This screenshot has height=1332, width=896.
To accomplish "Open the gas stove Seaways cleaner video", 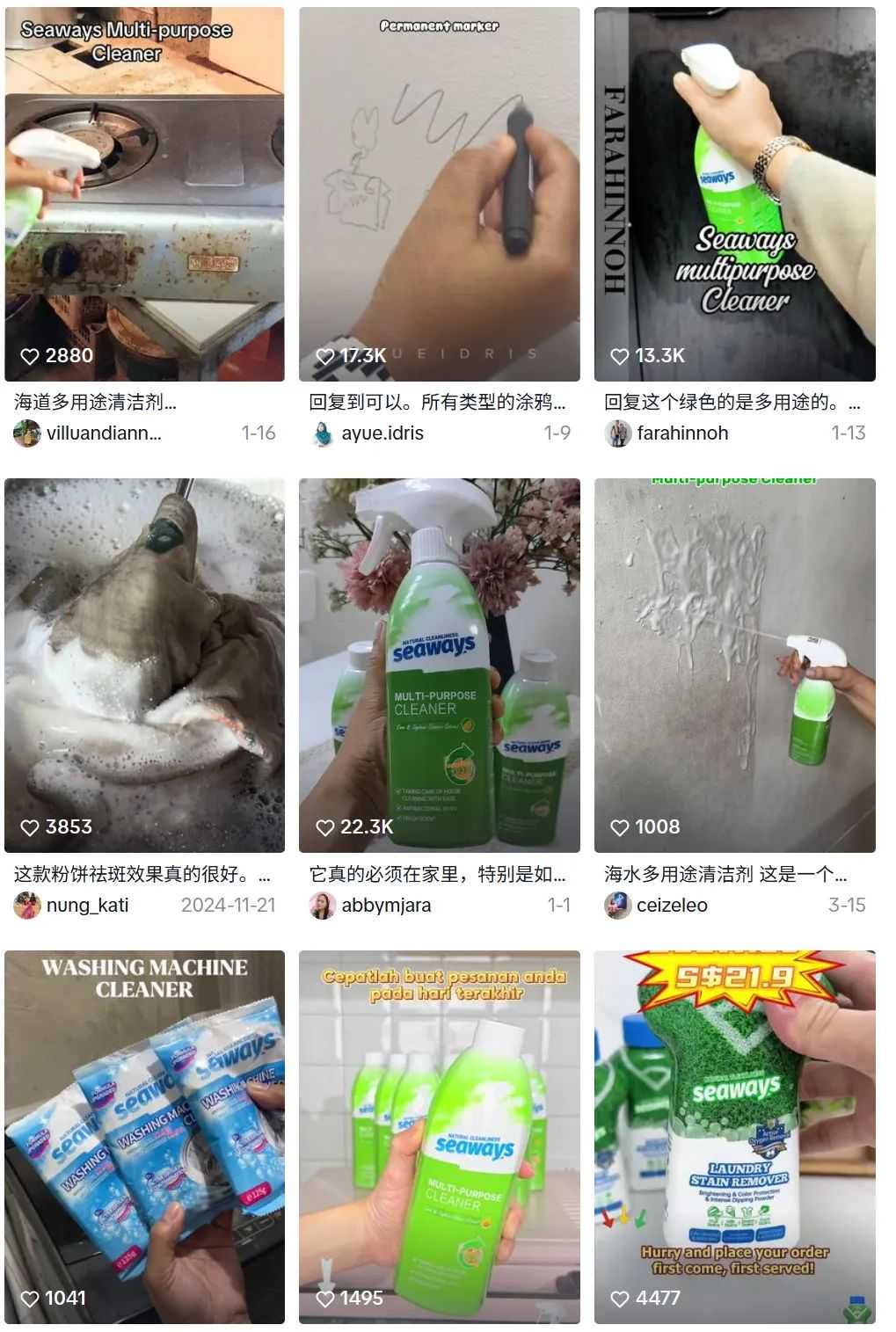I will coord(144,193).
